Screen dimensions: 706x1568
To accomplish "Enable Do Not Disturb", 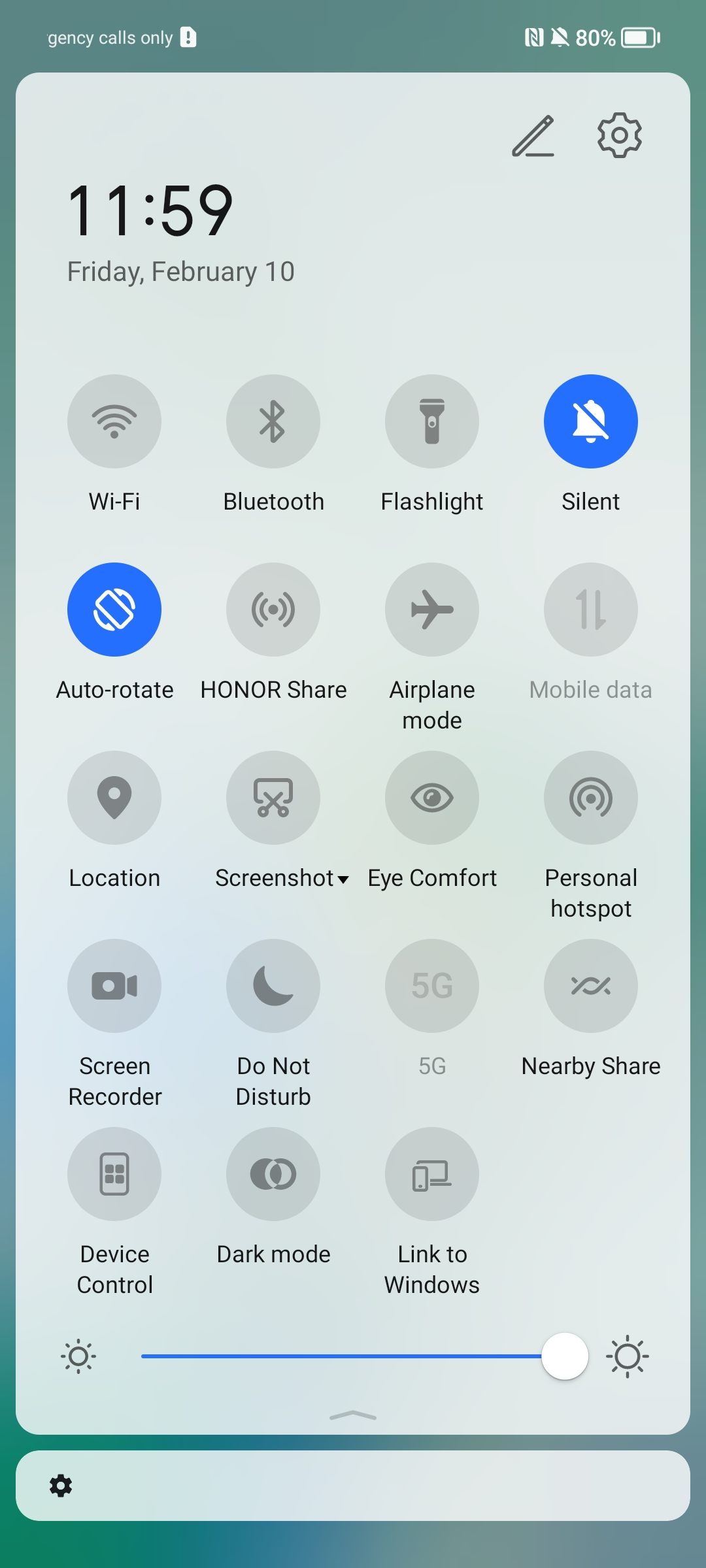I will pos(273,986).
